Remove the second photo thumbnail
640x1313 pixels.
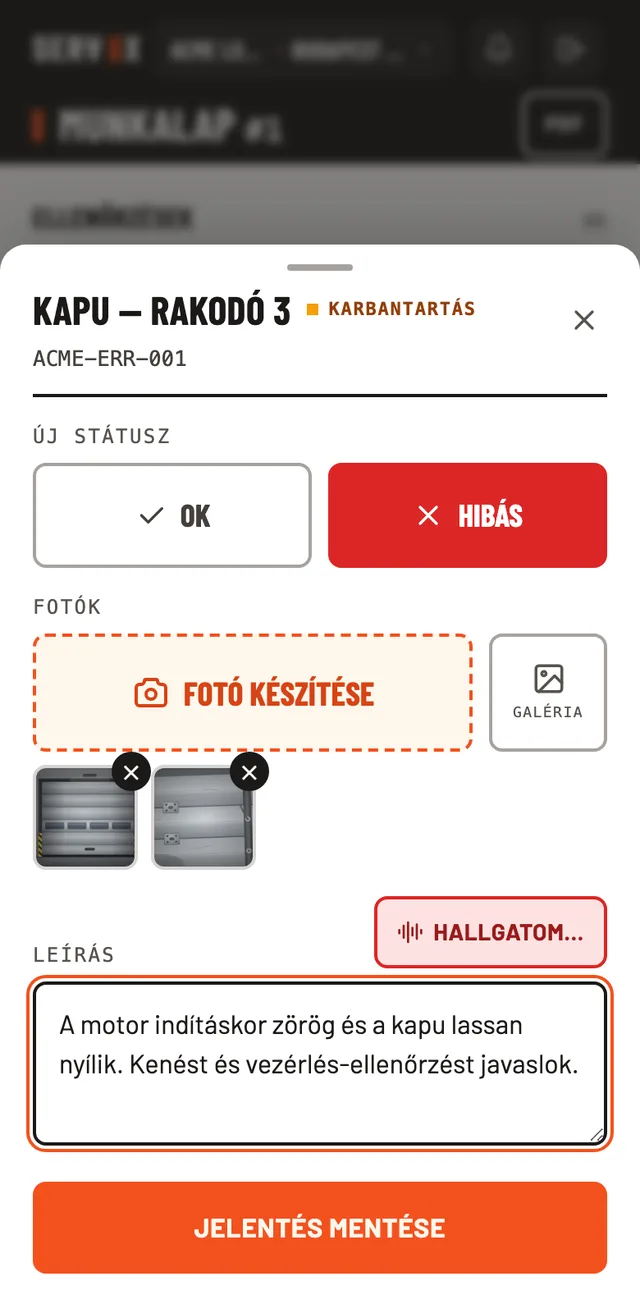coord(250,772)
